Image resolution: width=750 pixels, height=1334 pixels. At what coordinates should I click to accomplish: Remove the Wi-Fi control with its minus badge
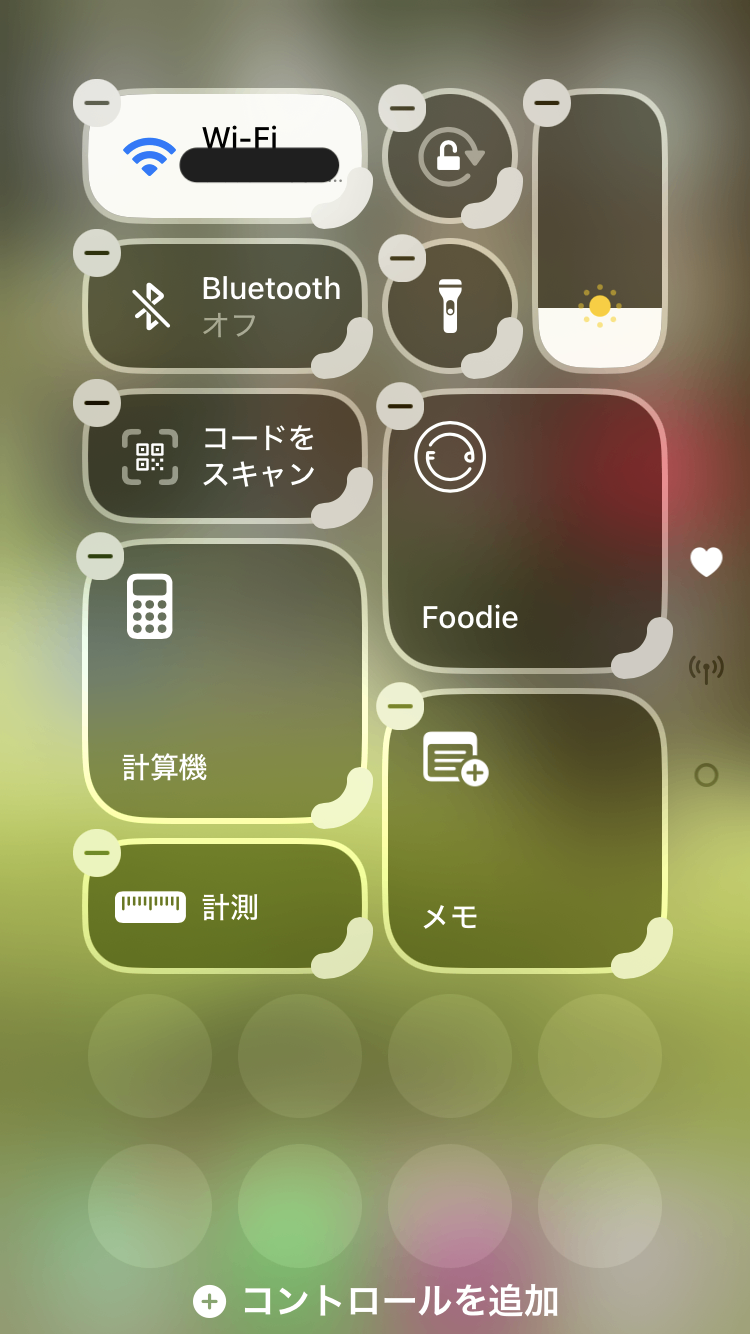[96, 104]
